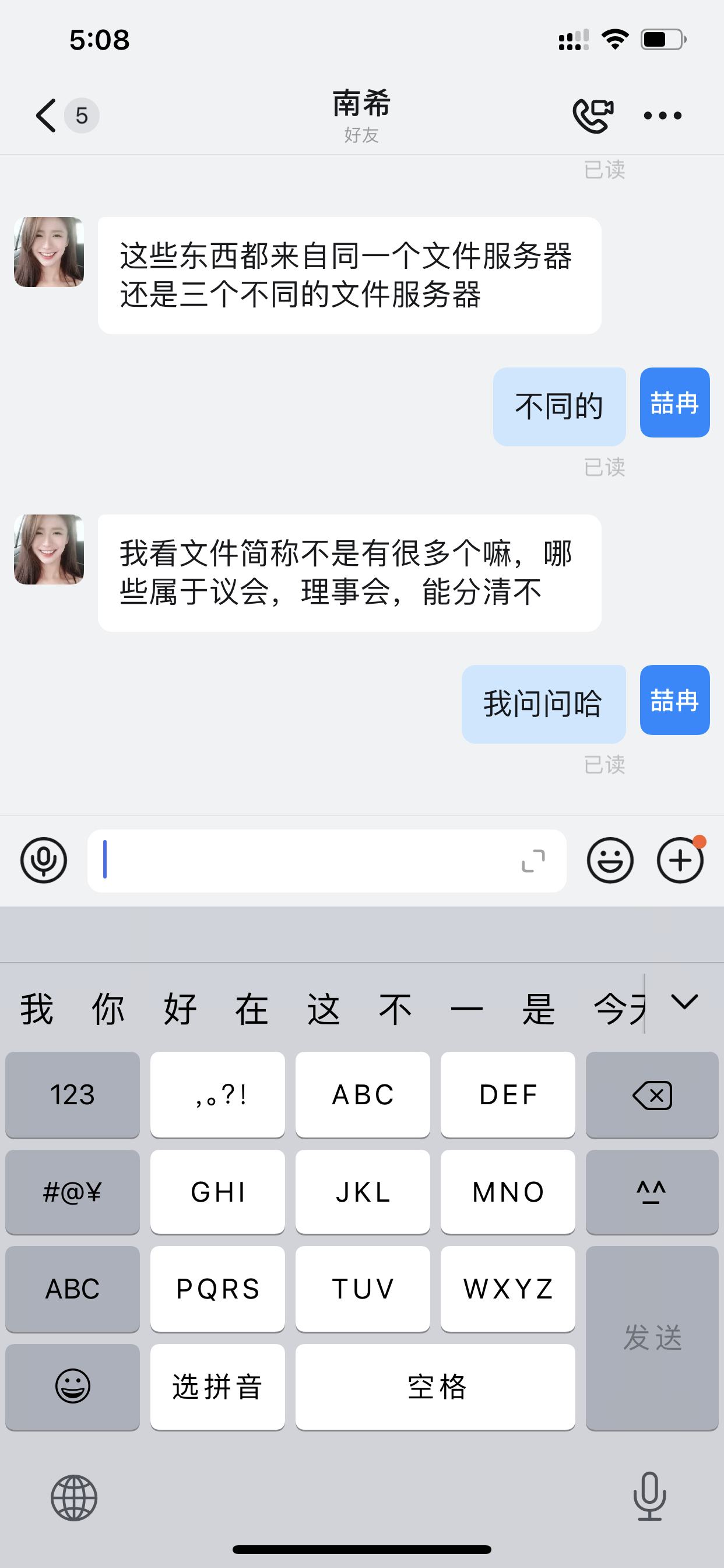Screen dimensions: 724x1568
Task: Expand the candidate word list
Action: point(684,1003)
